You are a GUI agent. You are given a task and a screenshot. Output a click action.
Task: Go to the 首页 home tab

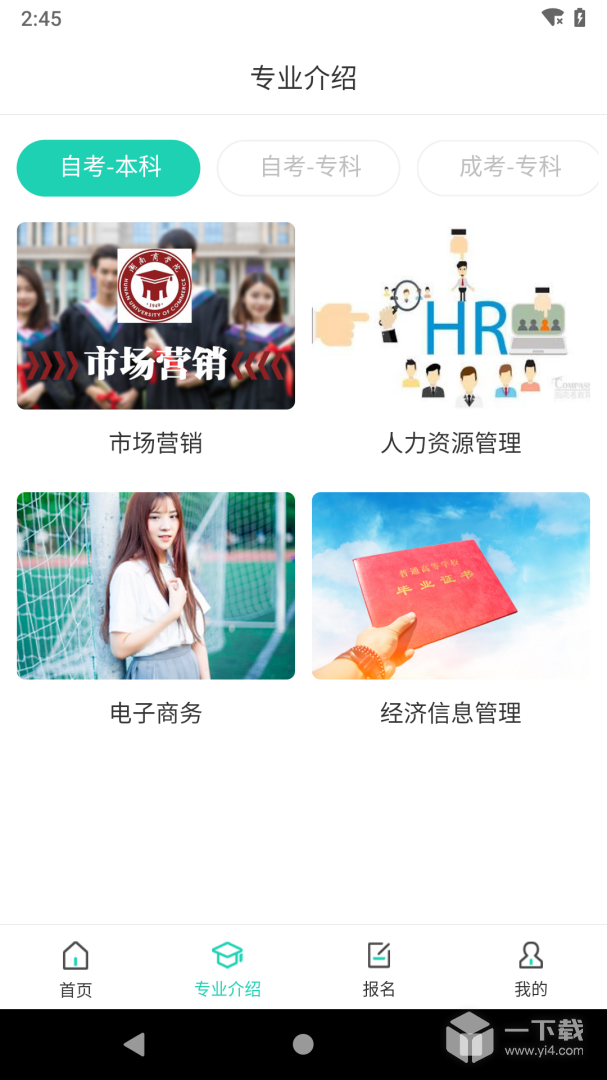click(76, 968)
